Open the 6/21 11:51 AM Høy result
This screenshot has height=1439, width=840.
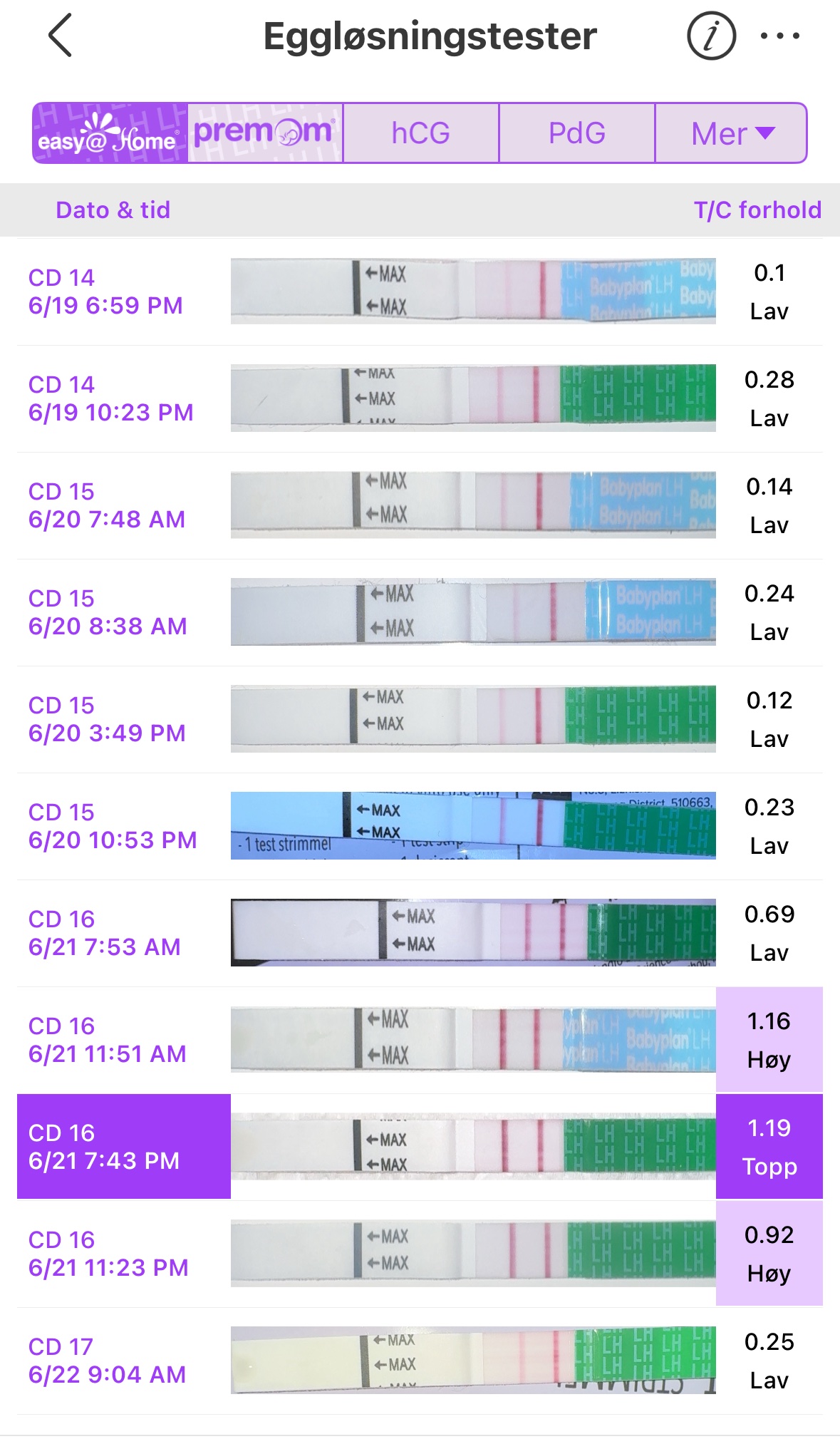(x=769, y=1040)
